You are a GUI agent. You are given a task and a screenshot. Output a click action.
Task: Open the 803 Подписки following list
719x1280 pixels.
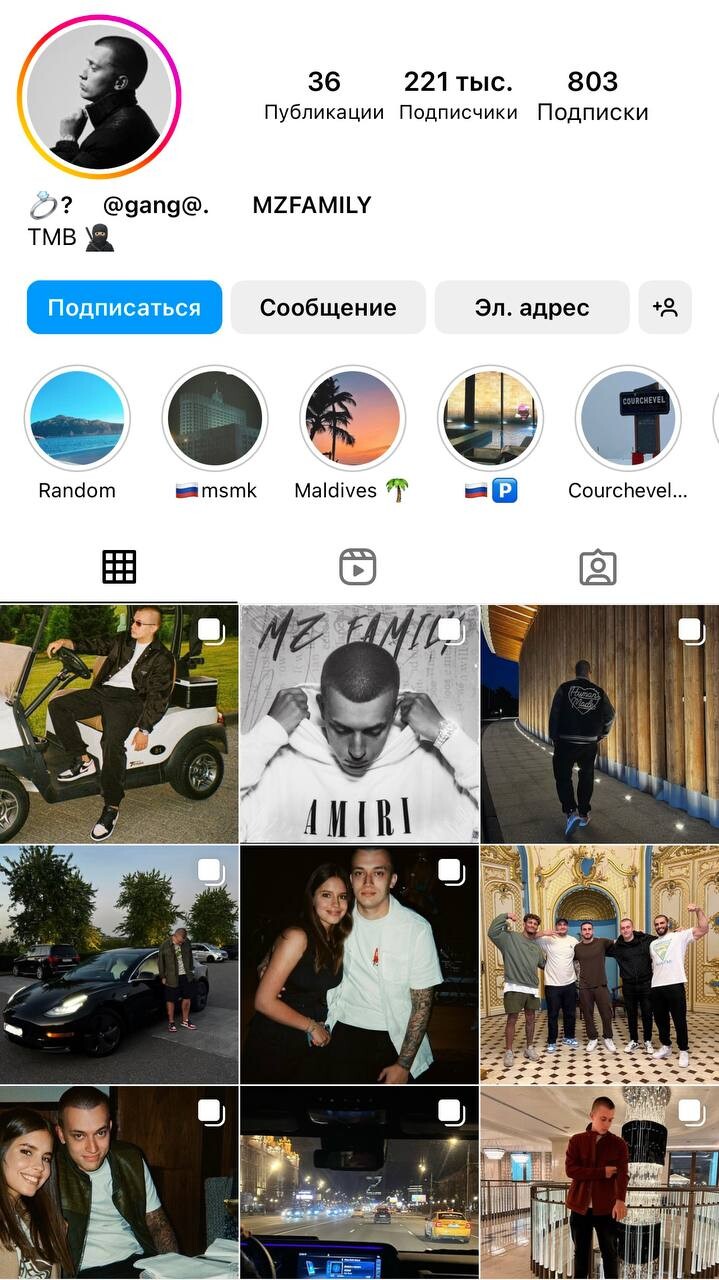(x=592, y=95)
